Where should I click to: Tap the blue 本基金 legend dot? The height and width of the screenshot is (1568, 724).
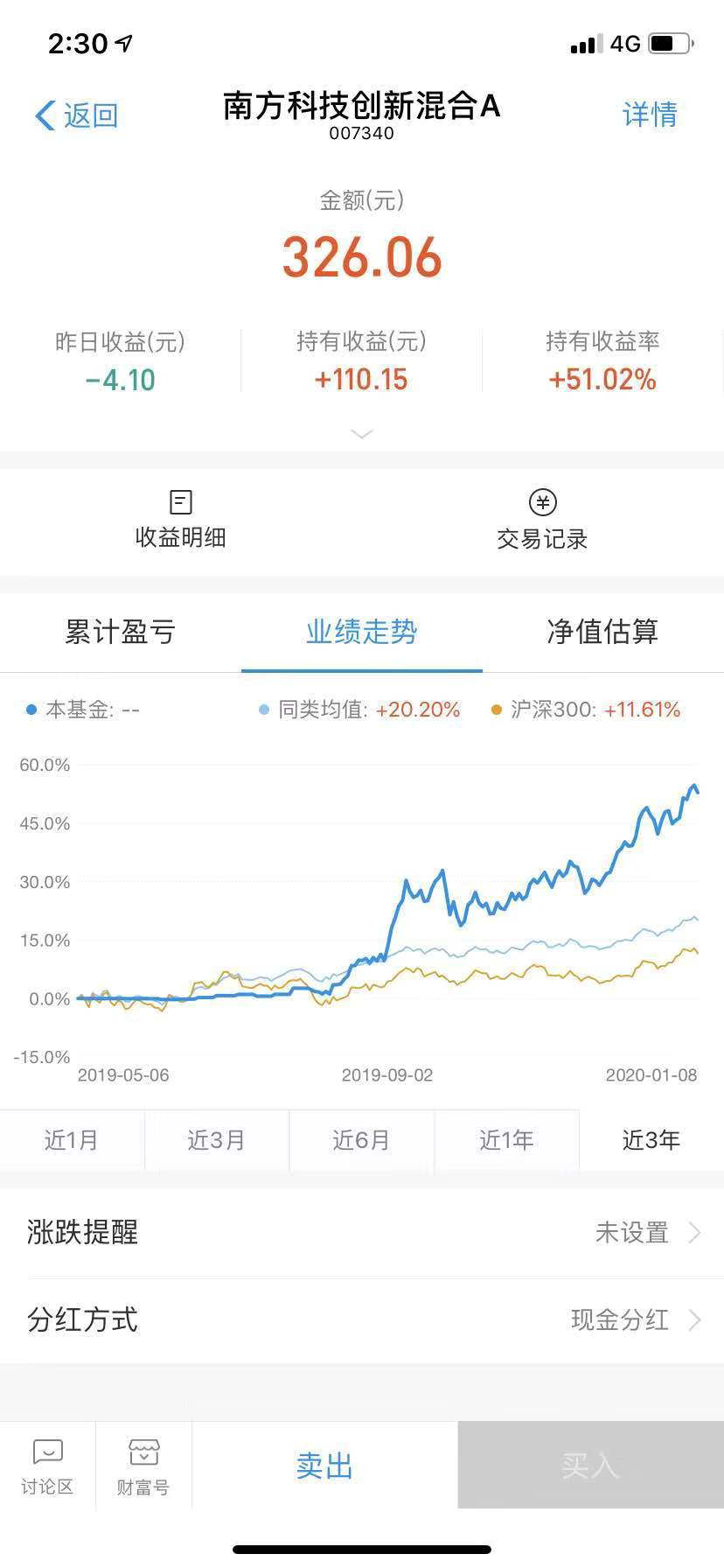pos(30,710)
